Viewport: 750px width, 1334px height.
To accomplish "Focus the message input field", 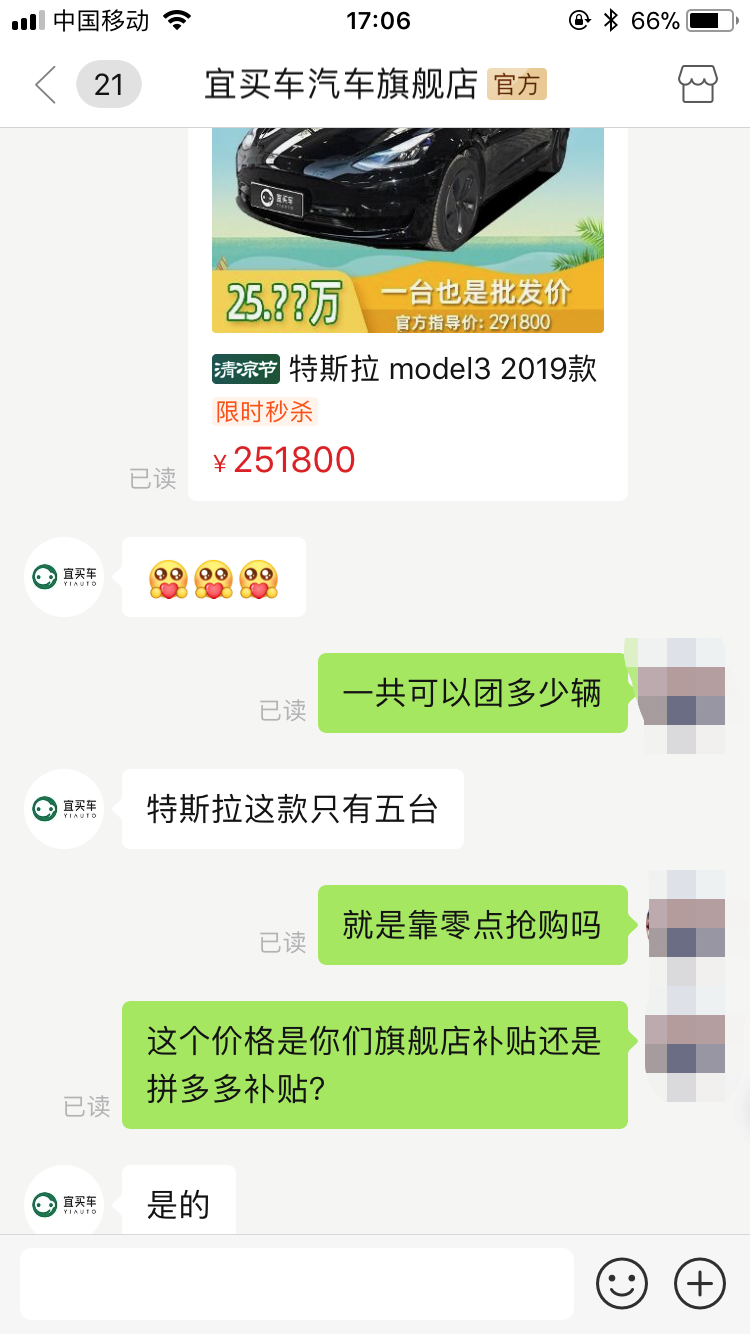I will [x=297, y=1283].
